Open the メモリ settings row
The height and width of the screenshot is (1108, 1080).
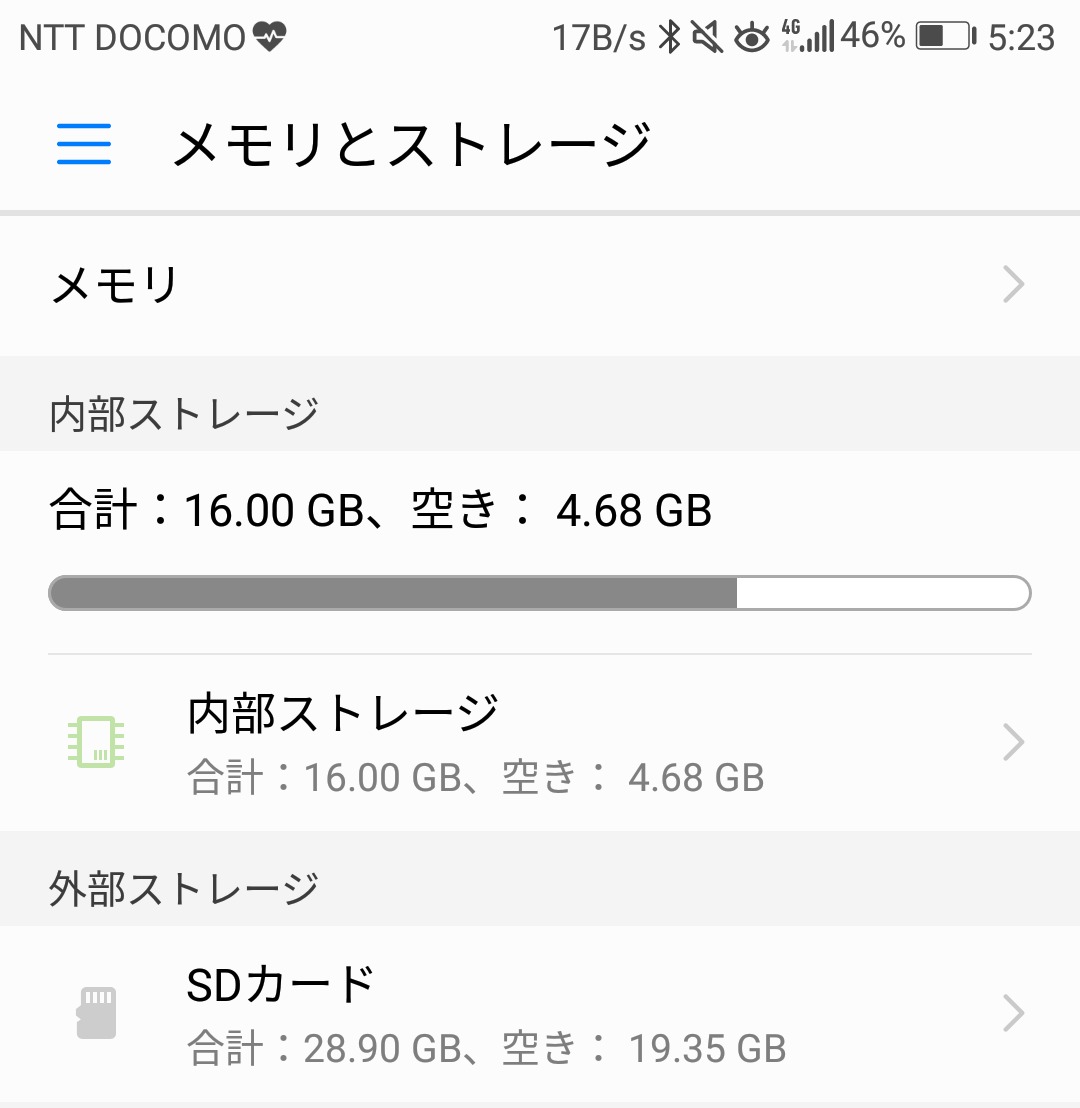point(540,286)
